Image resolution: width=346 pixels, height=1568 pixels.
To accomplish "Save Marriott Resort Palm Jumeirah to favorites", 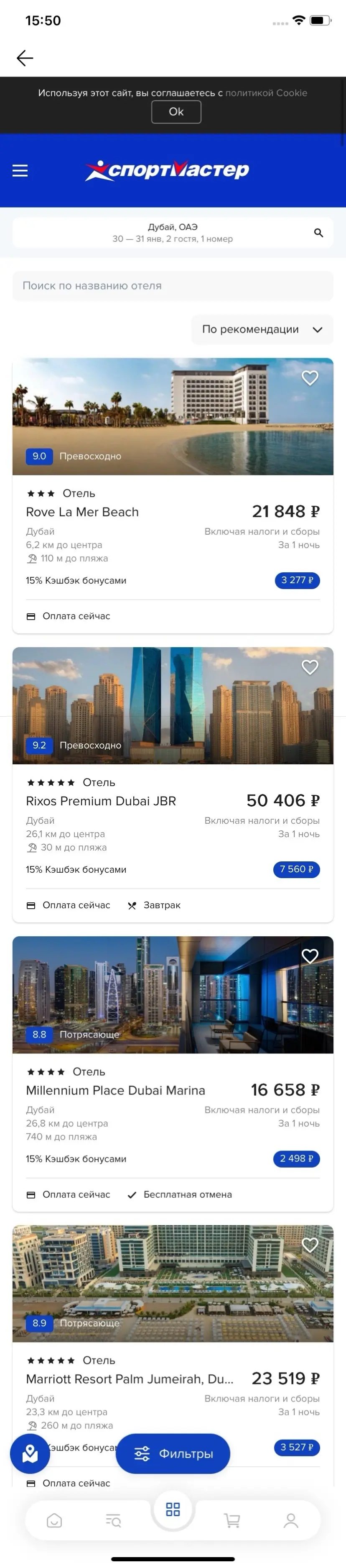I will click(310, 1245).
